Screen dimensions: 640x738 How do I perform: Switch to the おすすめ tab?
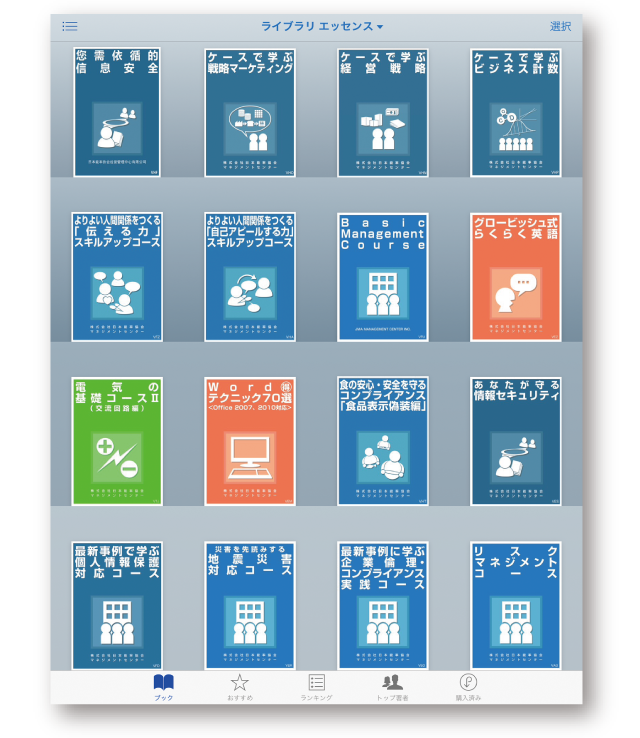[240, 687]
